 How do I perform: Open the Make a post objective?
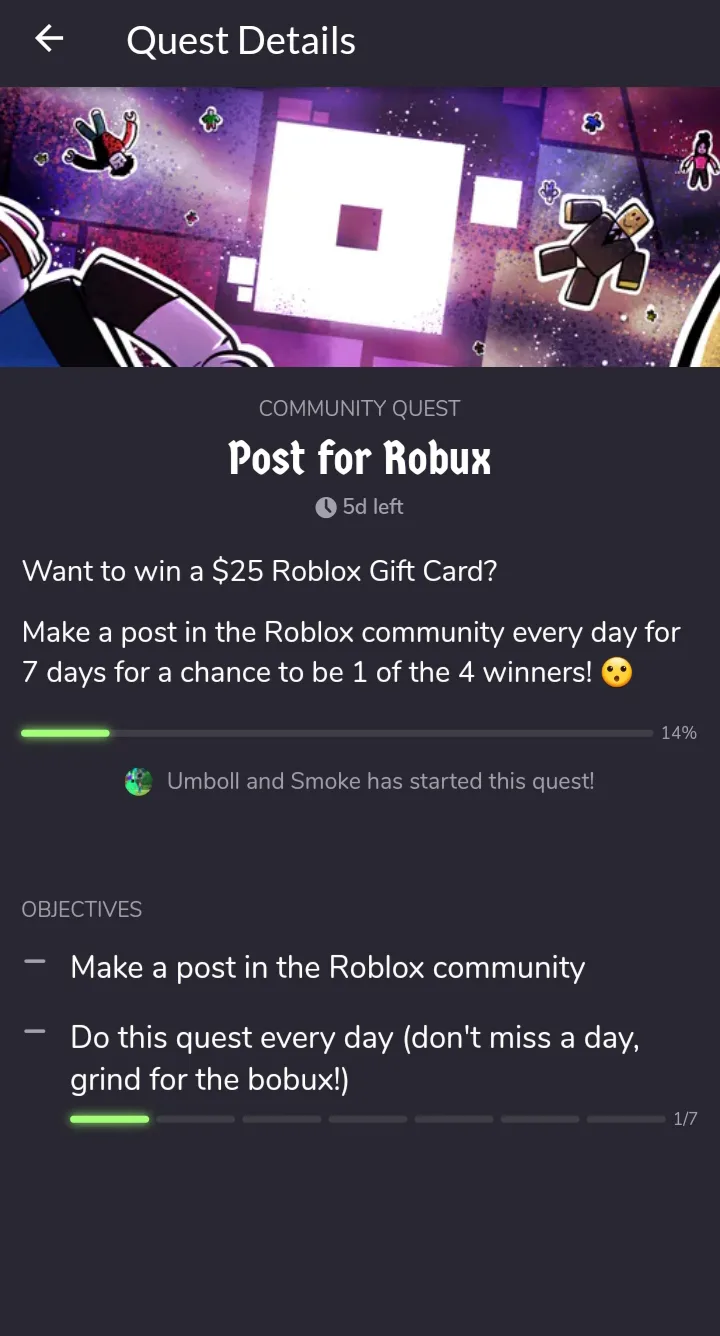327,967
